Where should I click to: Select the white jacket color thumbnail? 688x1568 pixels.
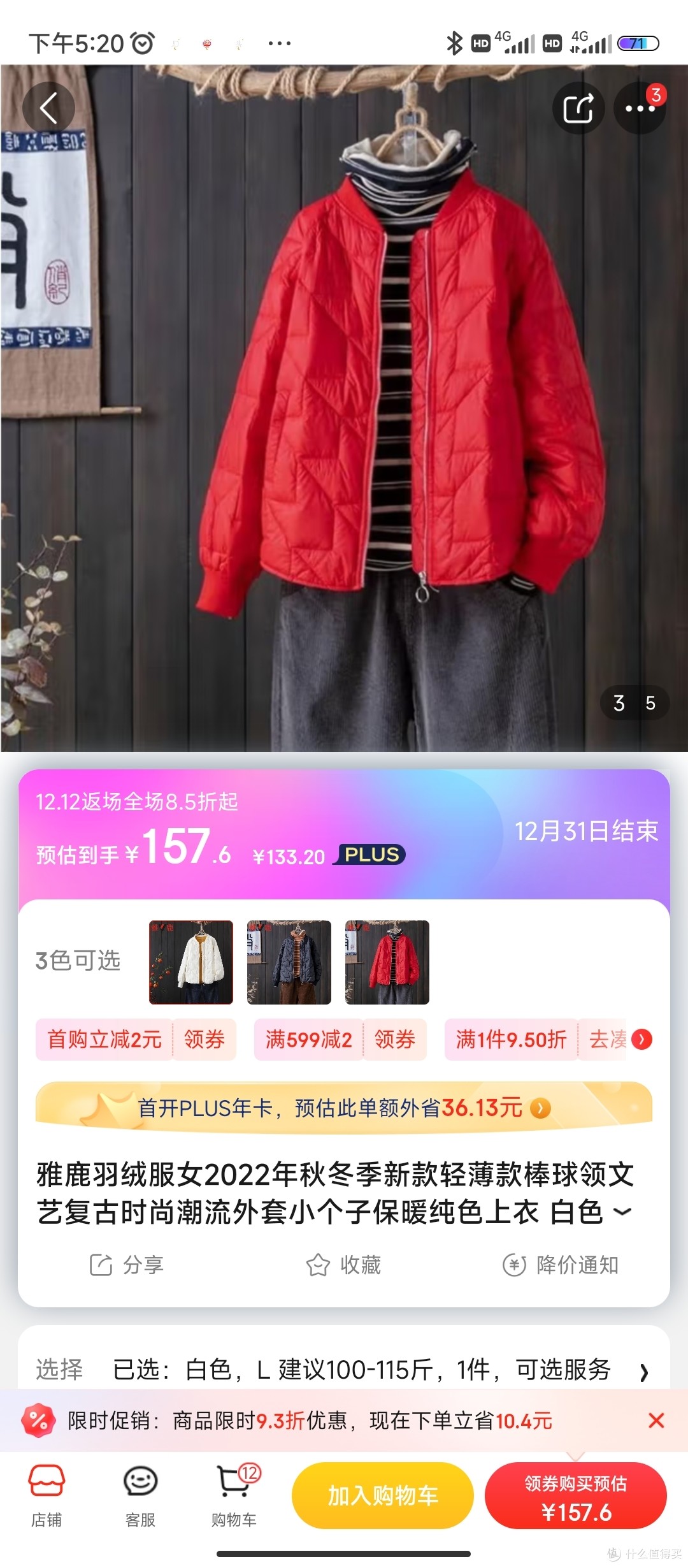click(191, 962)
